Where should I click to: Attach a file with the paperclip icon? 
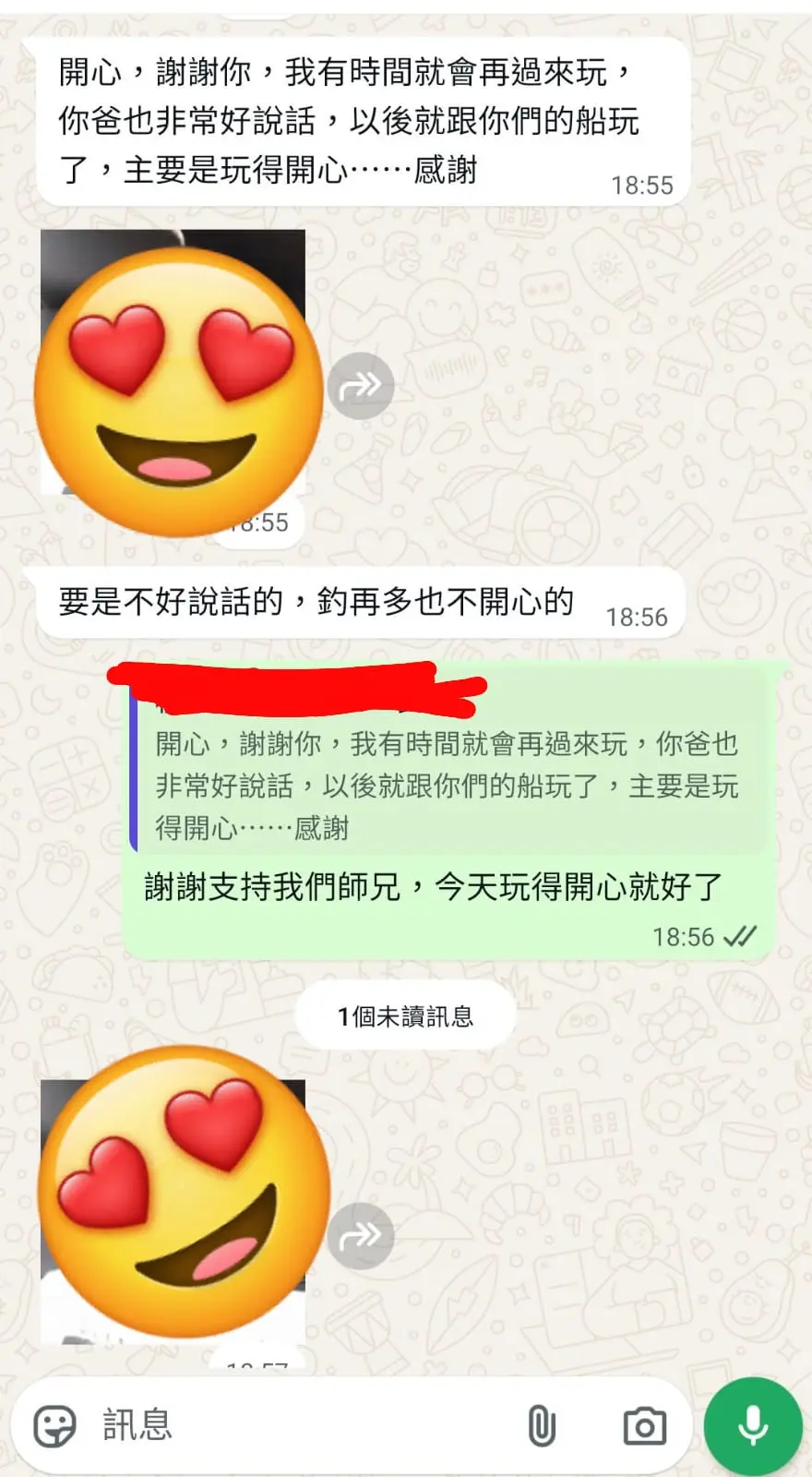tap(542, 1426)
